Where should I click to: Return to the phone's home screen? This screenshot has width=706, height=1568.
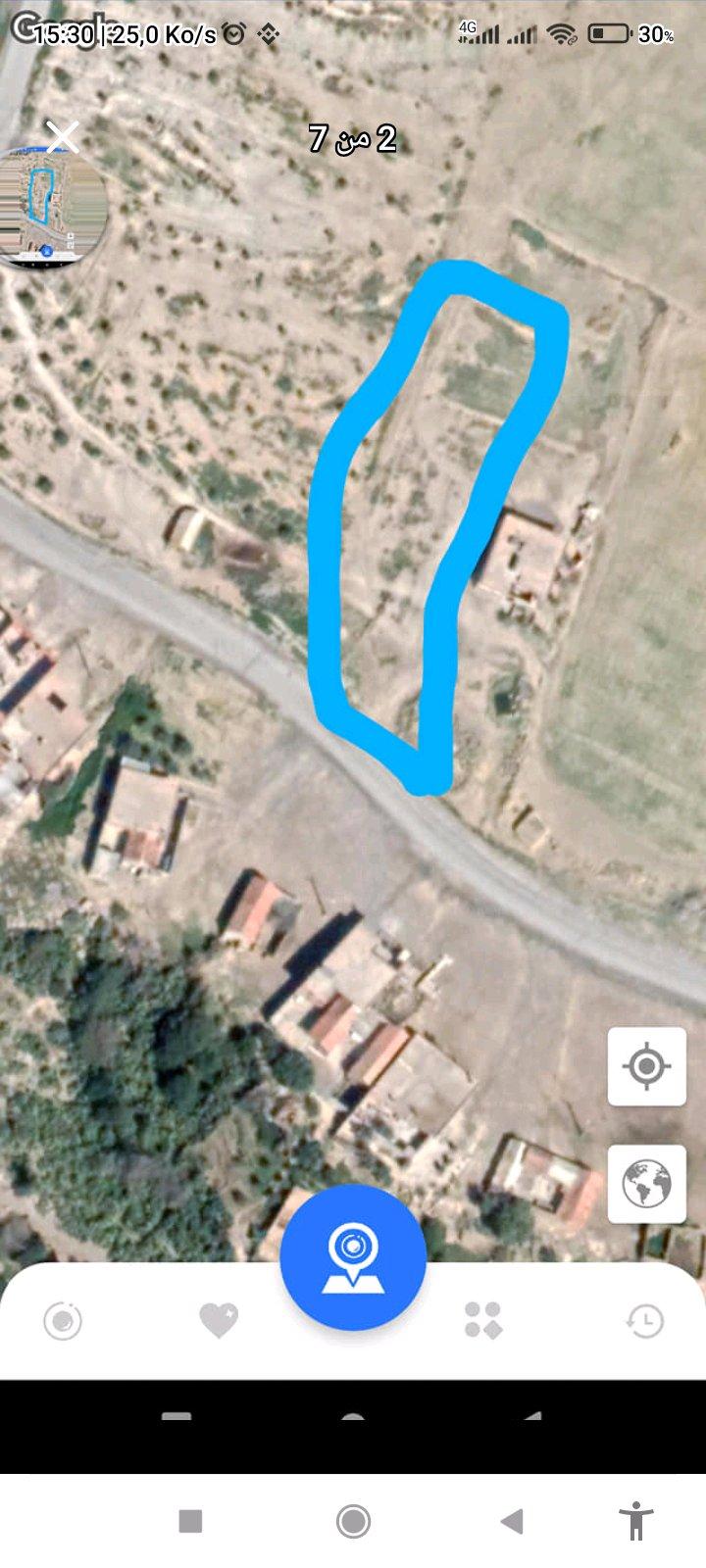point(353,1521)
